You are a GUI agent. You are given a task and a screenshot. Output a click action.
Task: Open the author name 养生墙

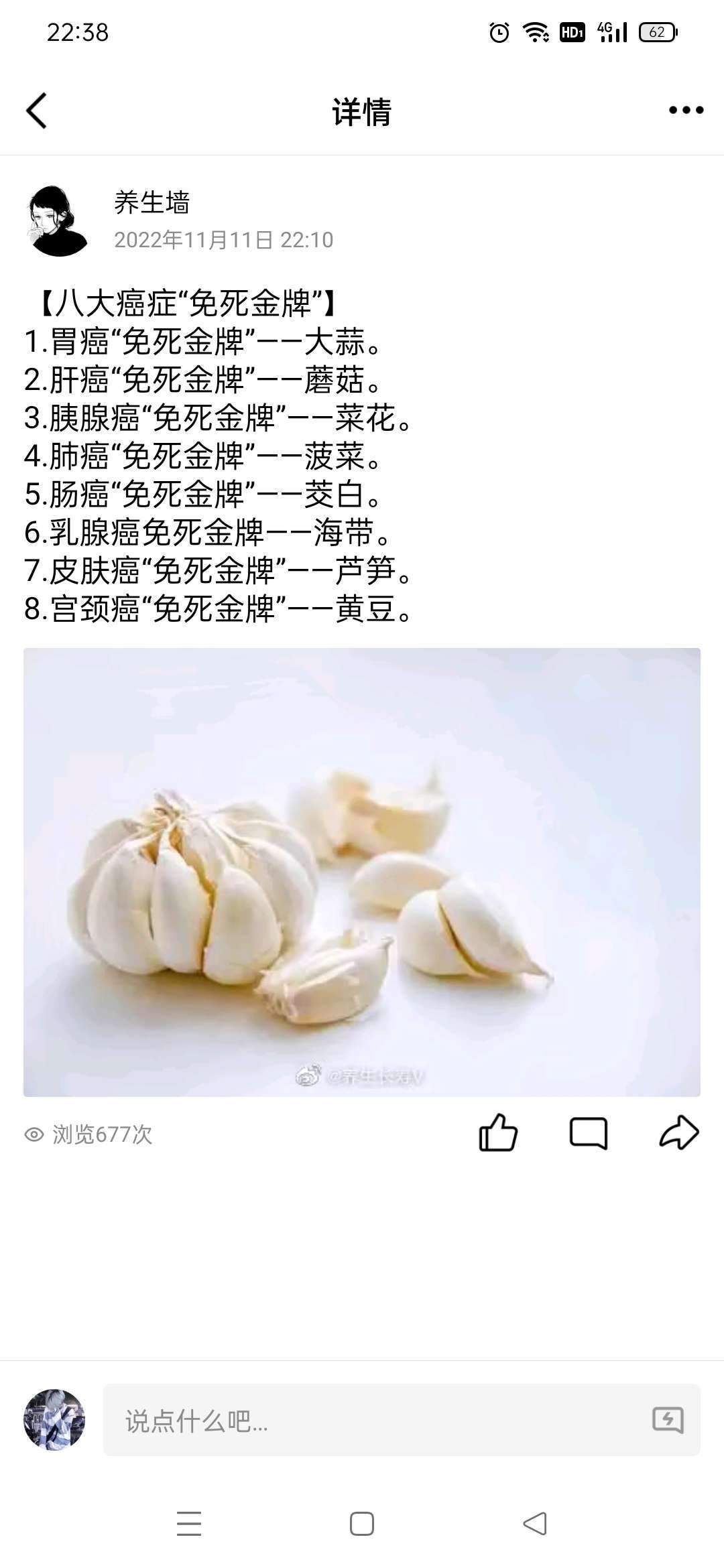point(152,202)
